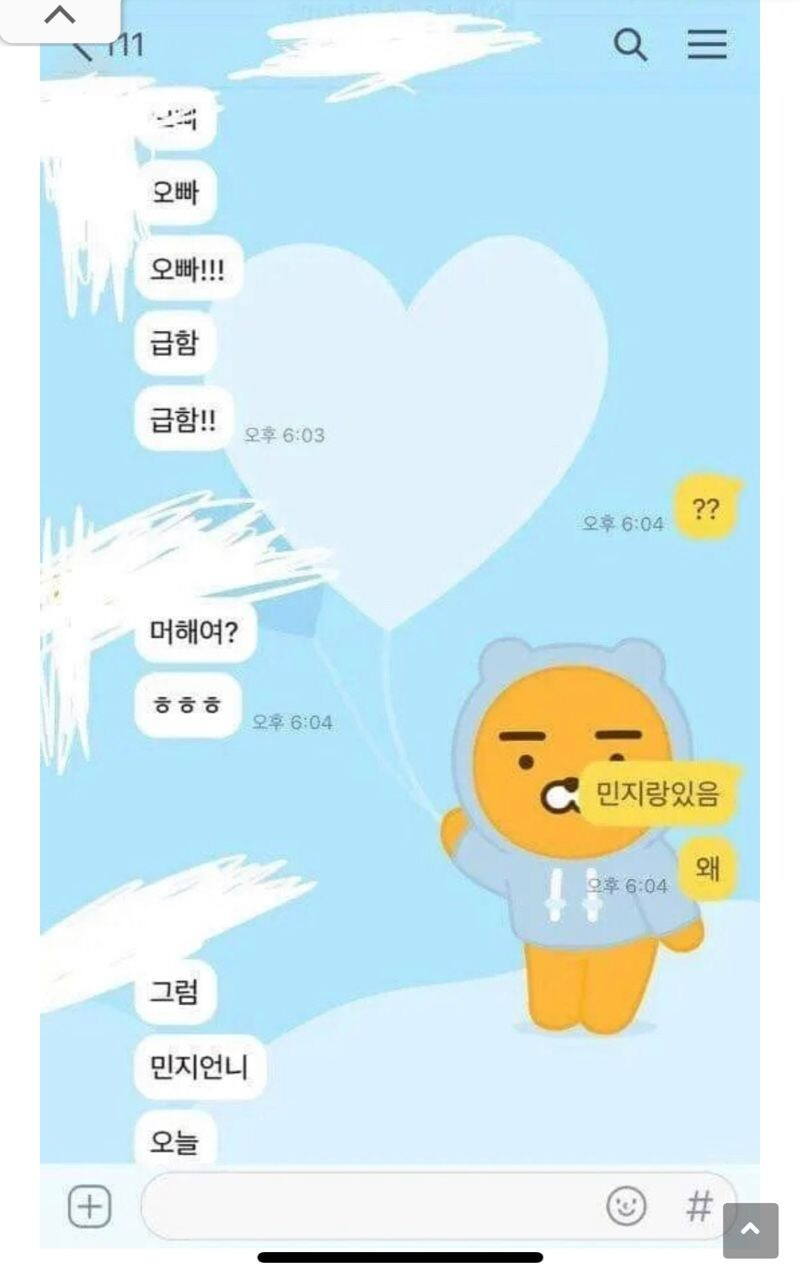Image resolution: width=800 pixels, height=1280 pixels.
Task: Tap the scroll-to-top arrow button
Action: (750, 1230)
